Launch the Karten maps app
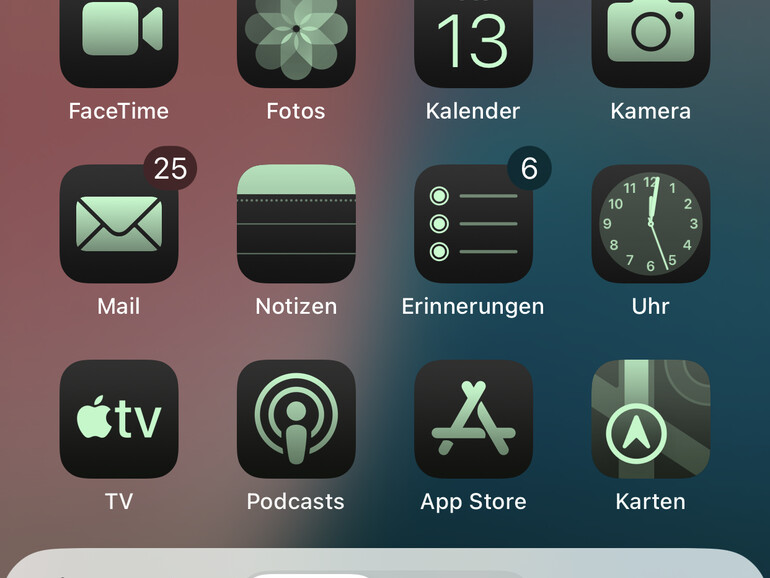This screenshot has height=578, width=770. pyautogui.click(x=650, y=419)
